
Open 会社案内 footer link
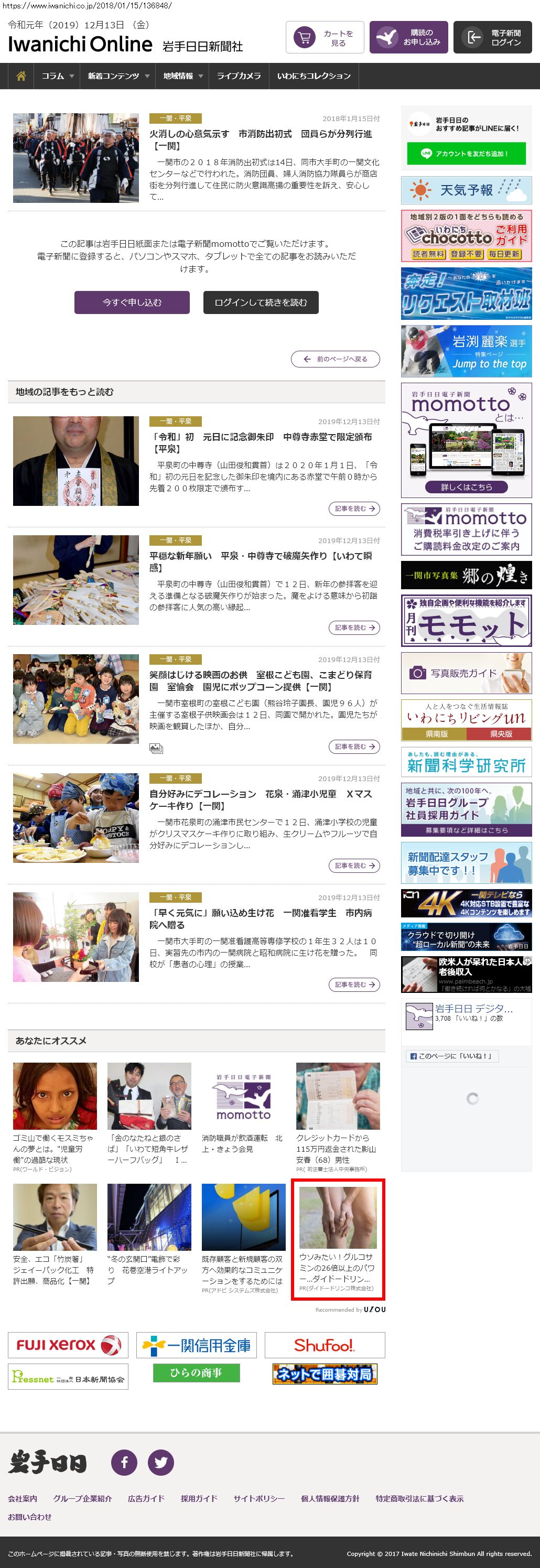(23, 1499)
